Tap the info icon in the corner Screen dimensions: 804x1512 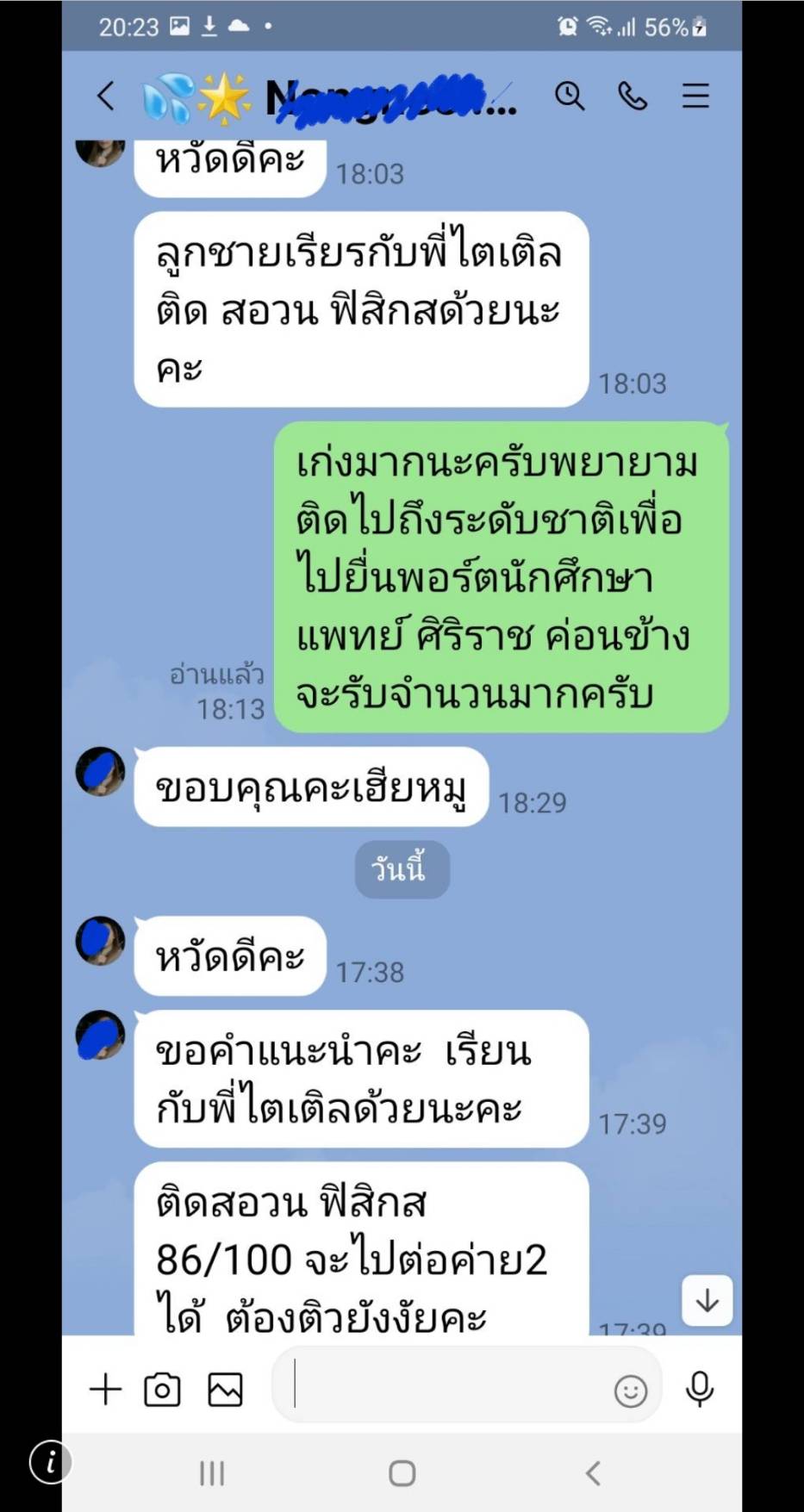pyautogui.click(x=51, y=1461)
